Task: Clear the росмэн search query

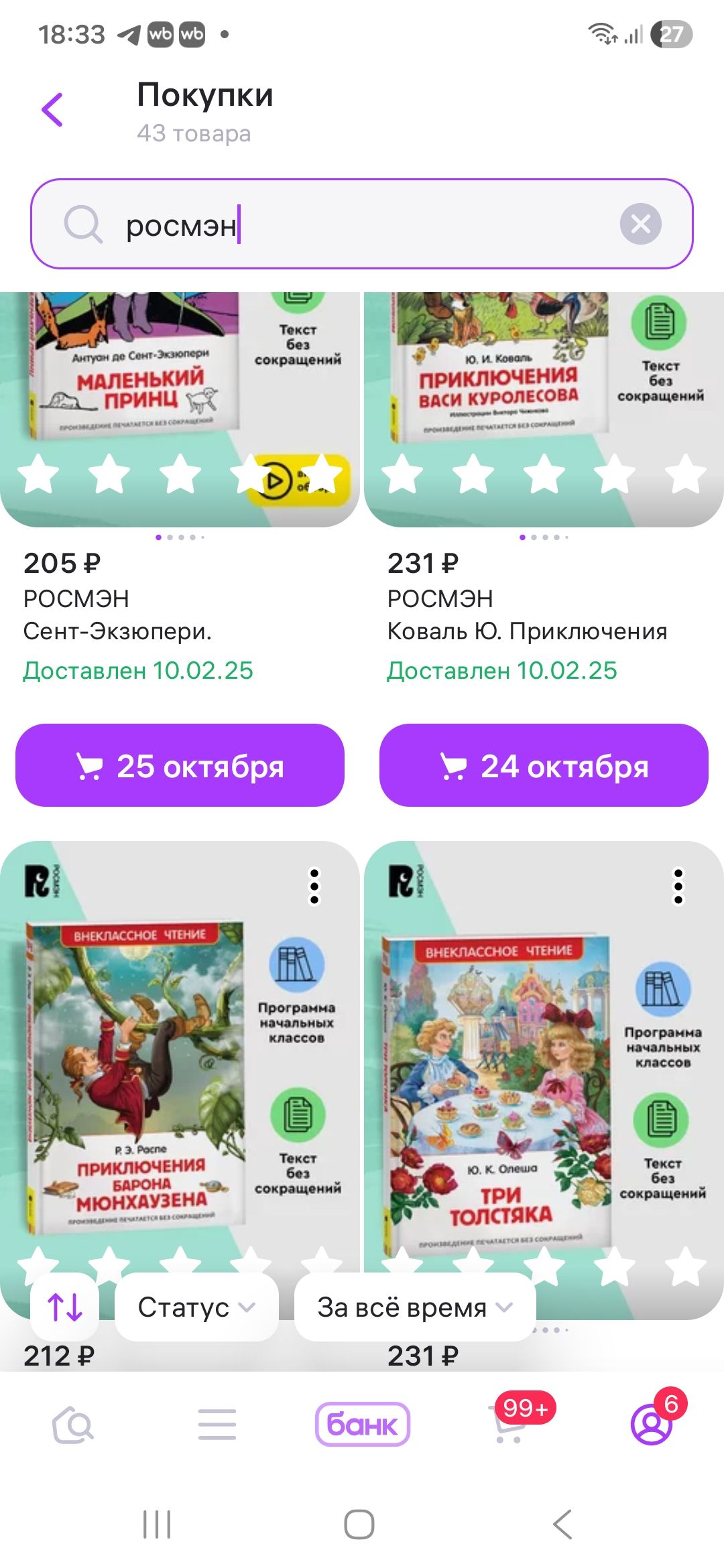Action: (640, 224)
